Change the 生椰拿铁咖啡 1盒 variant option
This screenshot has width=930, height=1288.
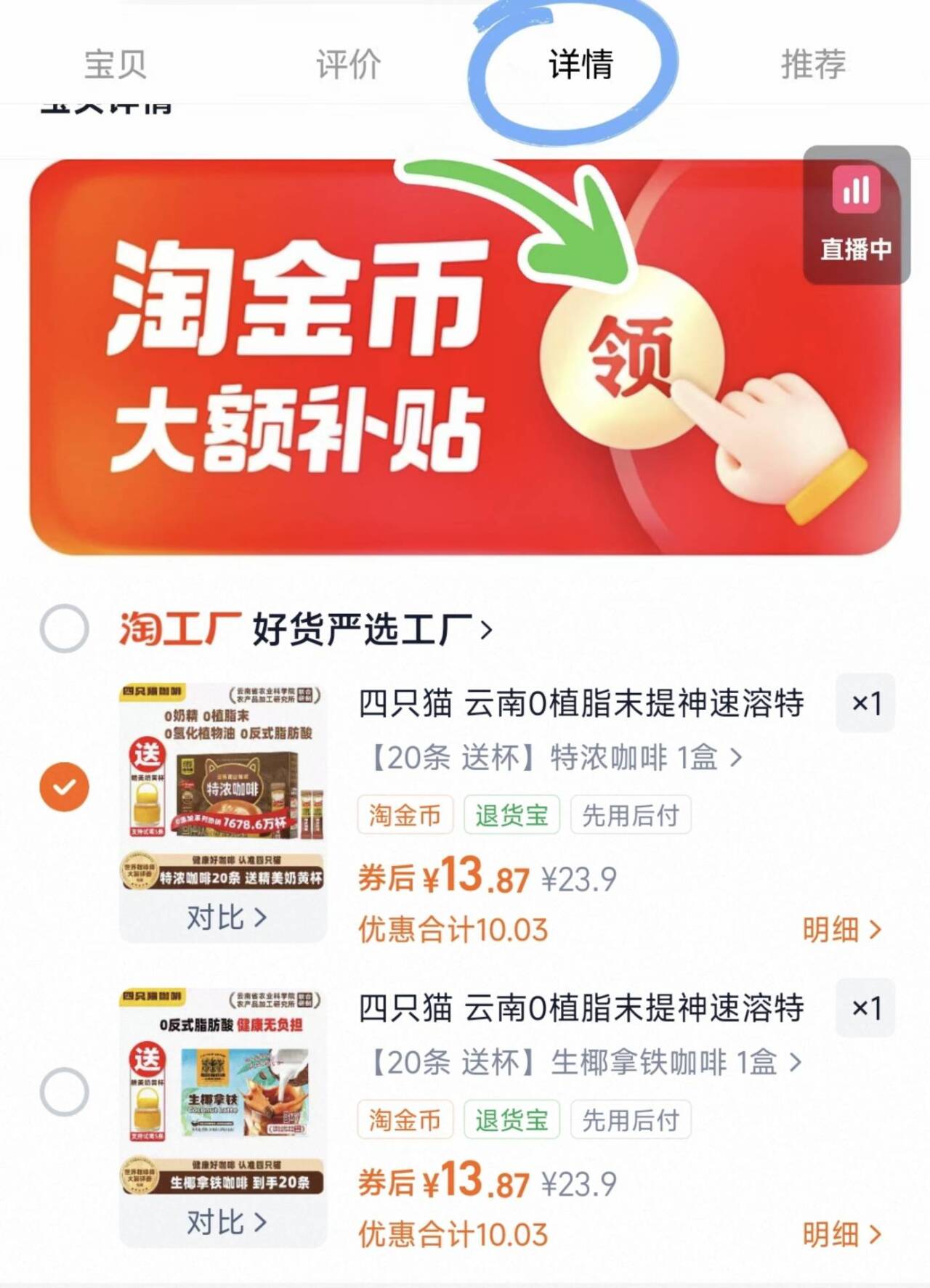[585, 1063]
